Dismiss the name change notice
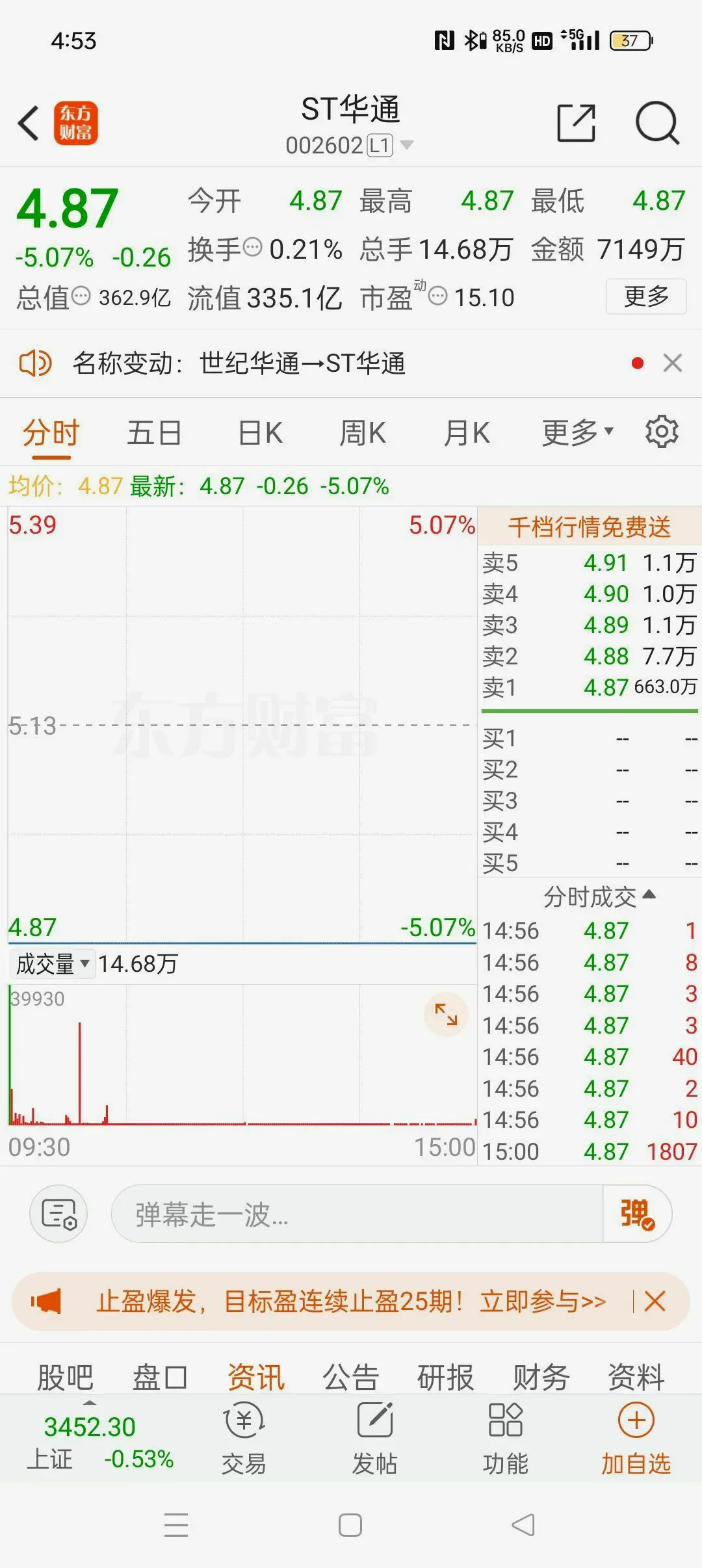 click(x=673, y=363)
